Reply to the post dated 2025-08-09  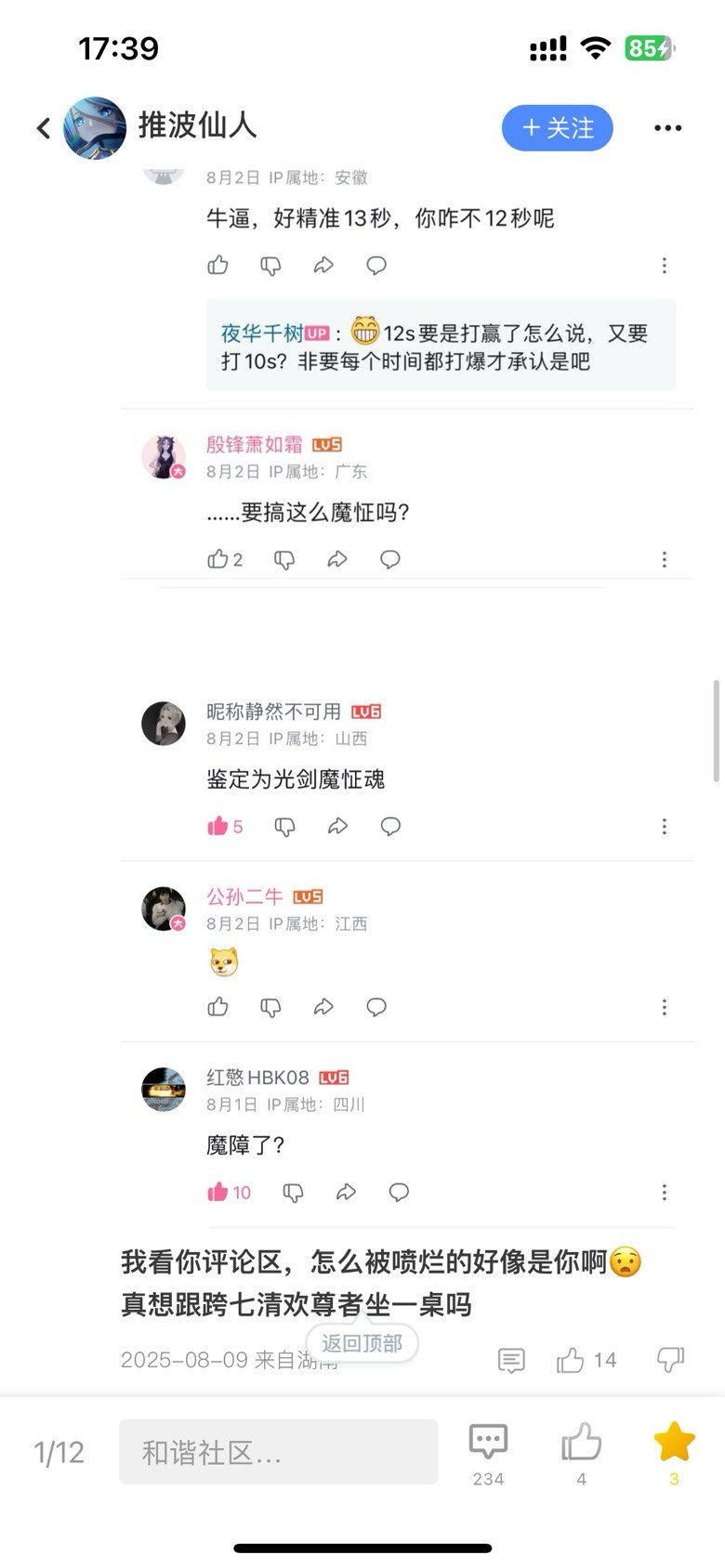click(511, 1361)
